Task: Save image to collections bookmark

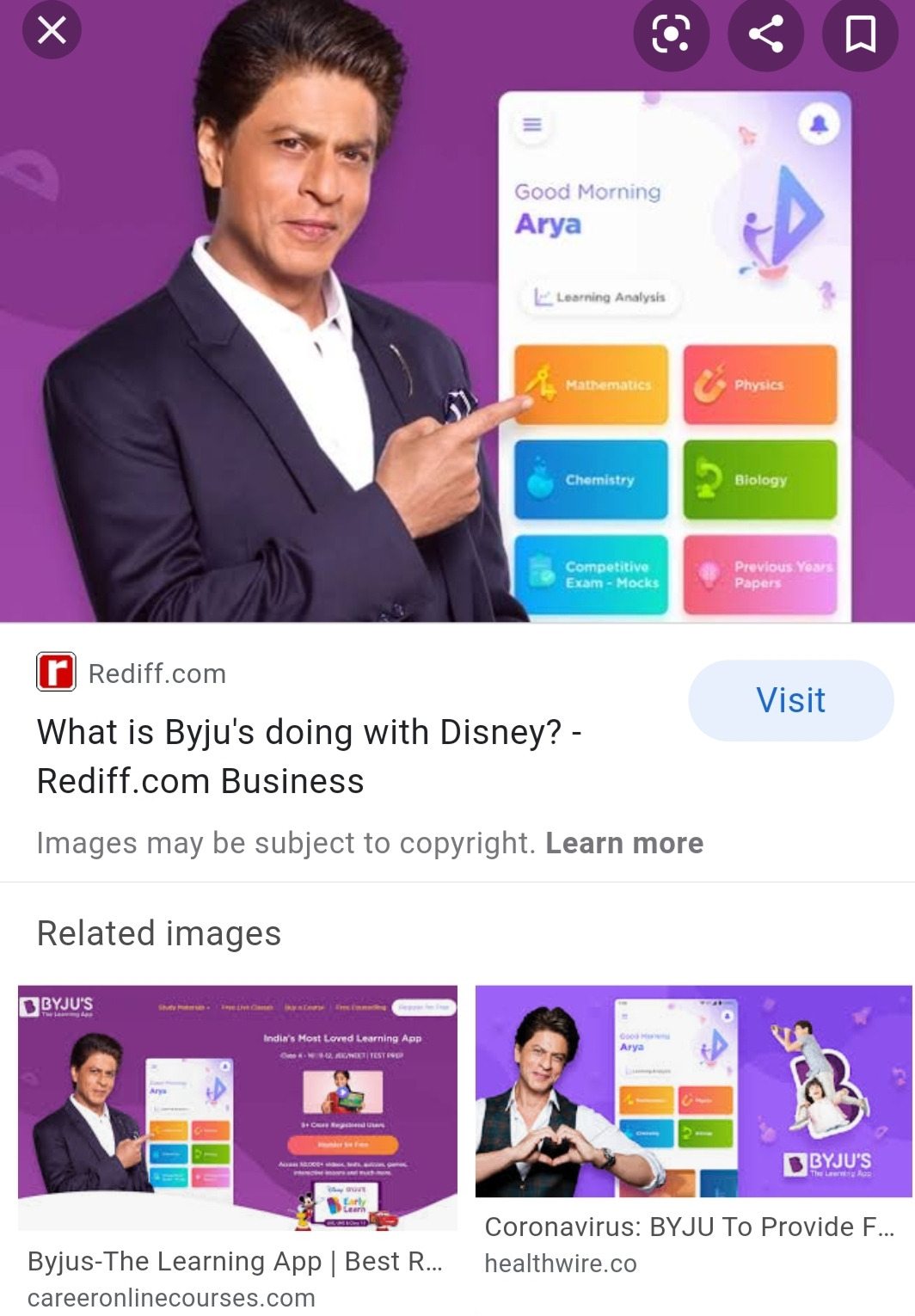Action: (861, 34)
